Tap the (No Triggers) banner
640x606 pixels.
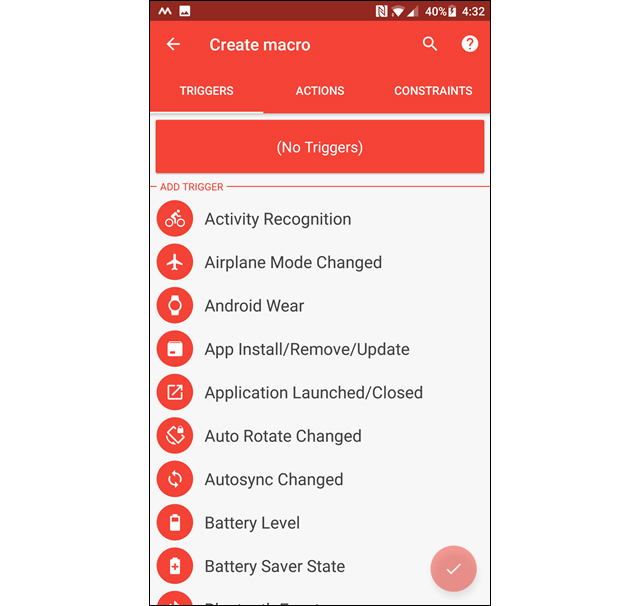(x=320, y=147)
